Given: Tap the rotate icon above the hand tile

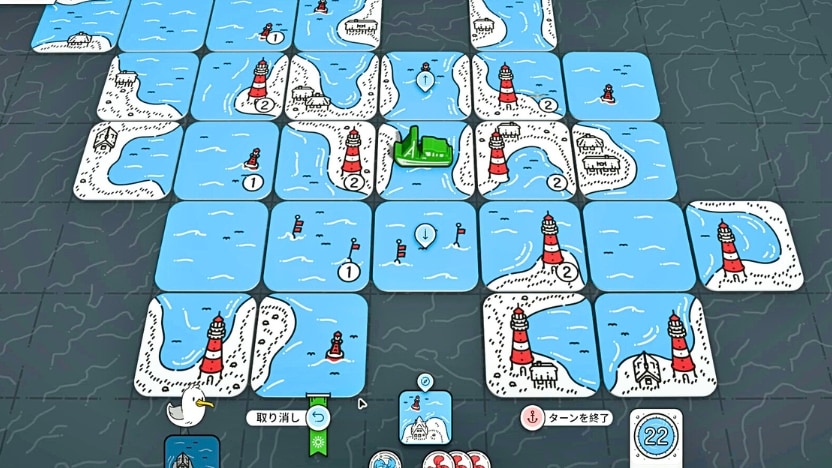Looking at the screenshot, I should pos(424,381).
